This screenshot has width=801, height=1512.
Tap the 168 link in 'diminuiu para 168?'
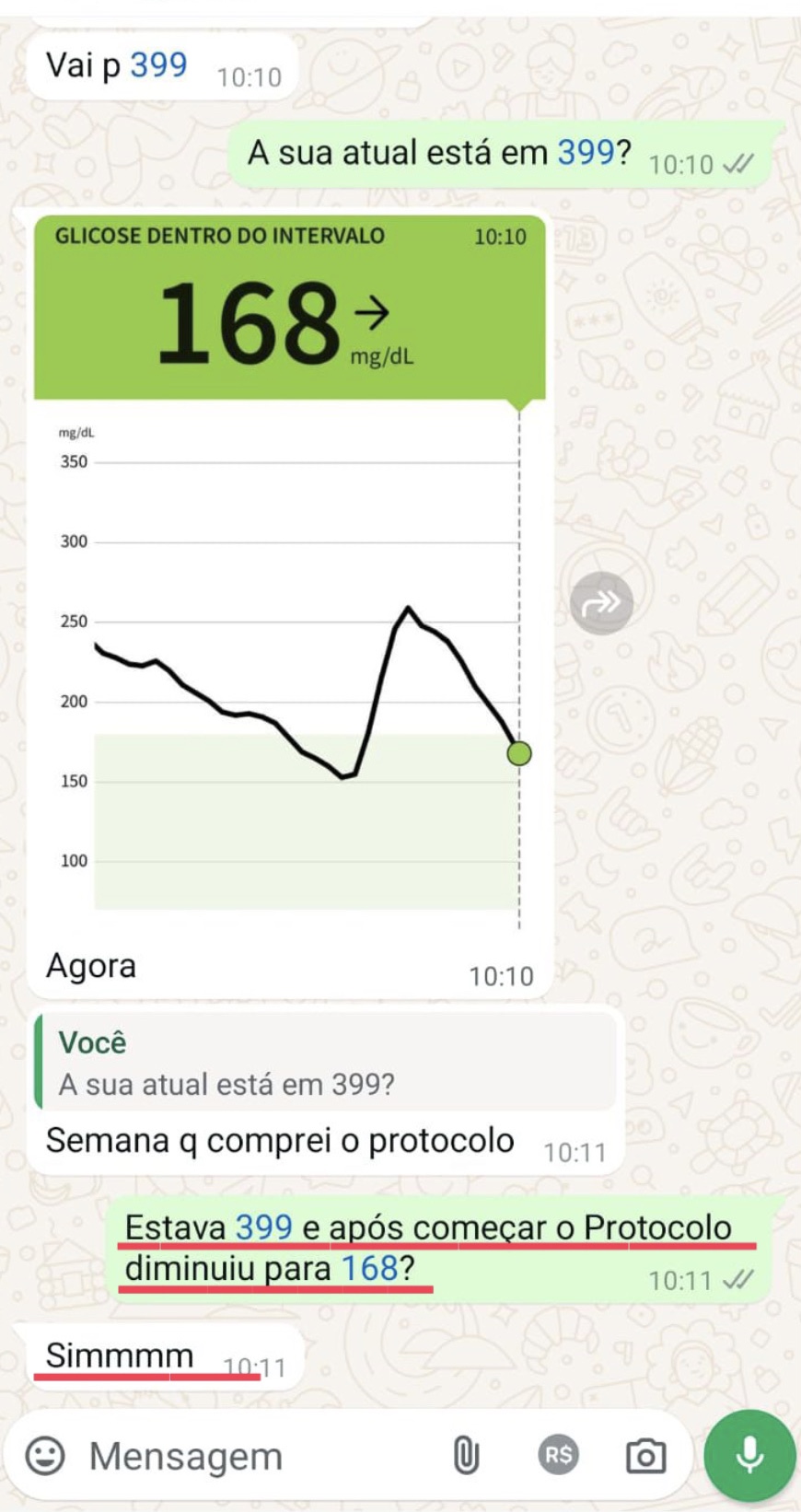click(369, 1268)
